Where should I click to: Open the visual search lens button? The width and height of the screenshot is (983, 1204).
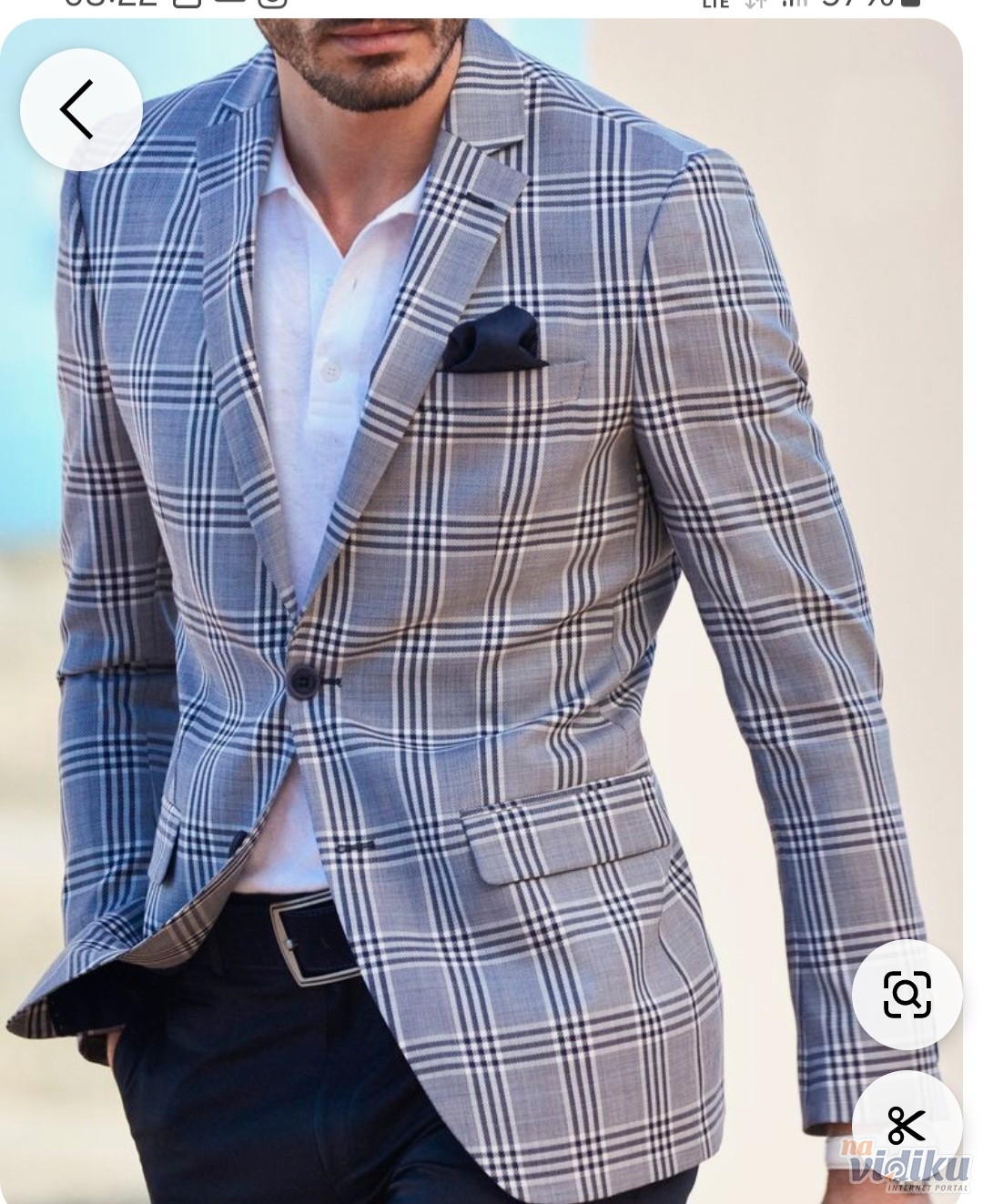907,994
